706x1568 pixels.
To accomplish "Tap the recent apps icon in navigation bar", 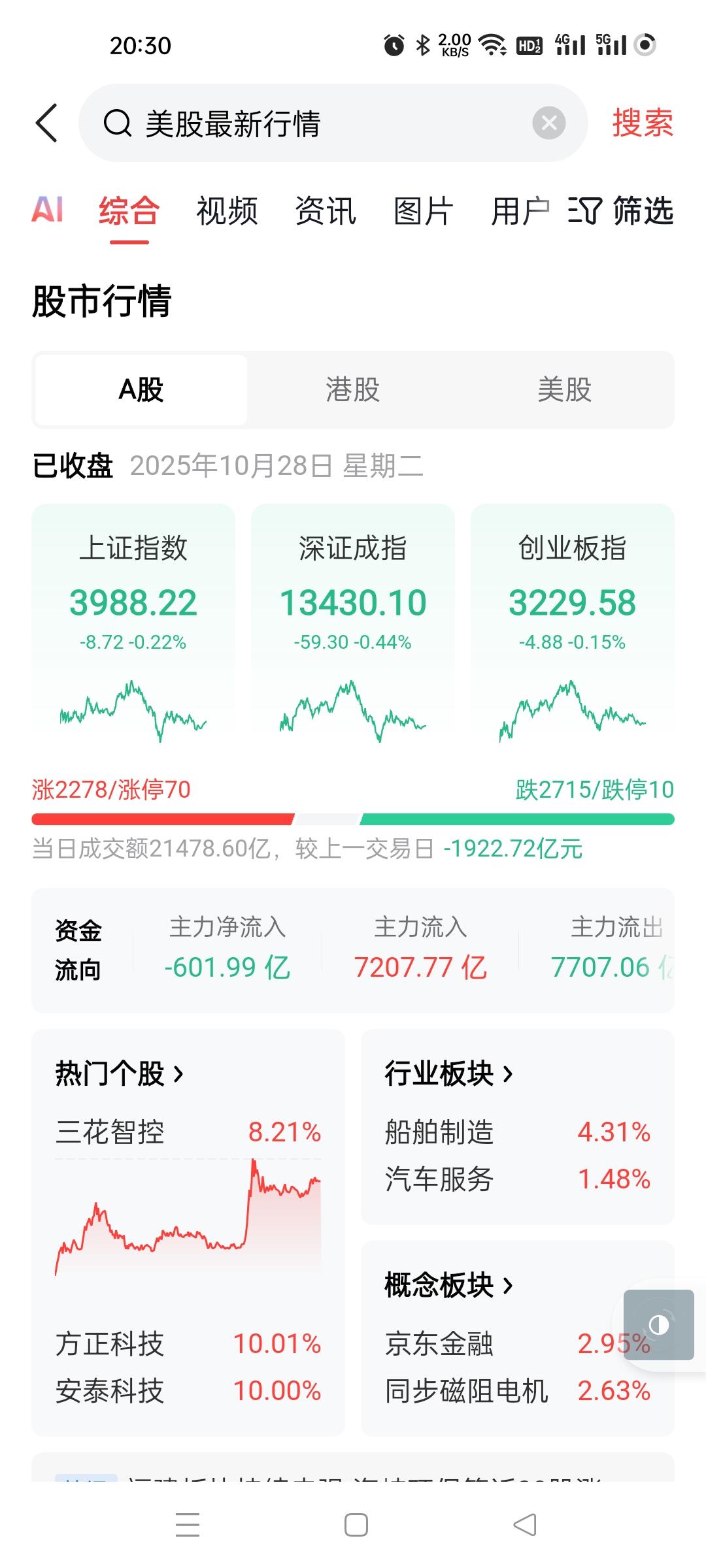I will (x=187, y=1525).
